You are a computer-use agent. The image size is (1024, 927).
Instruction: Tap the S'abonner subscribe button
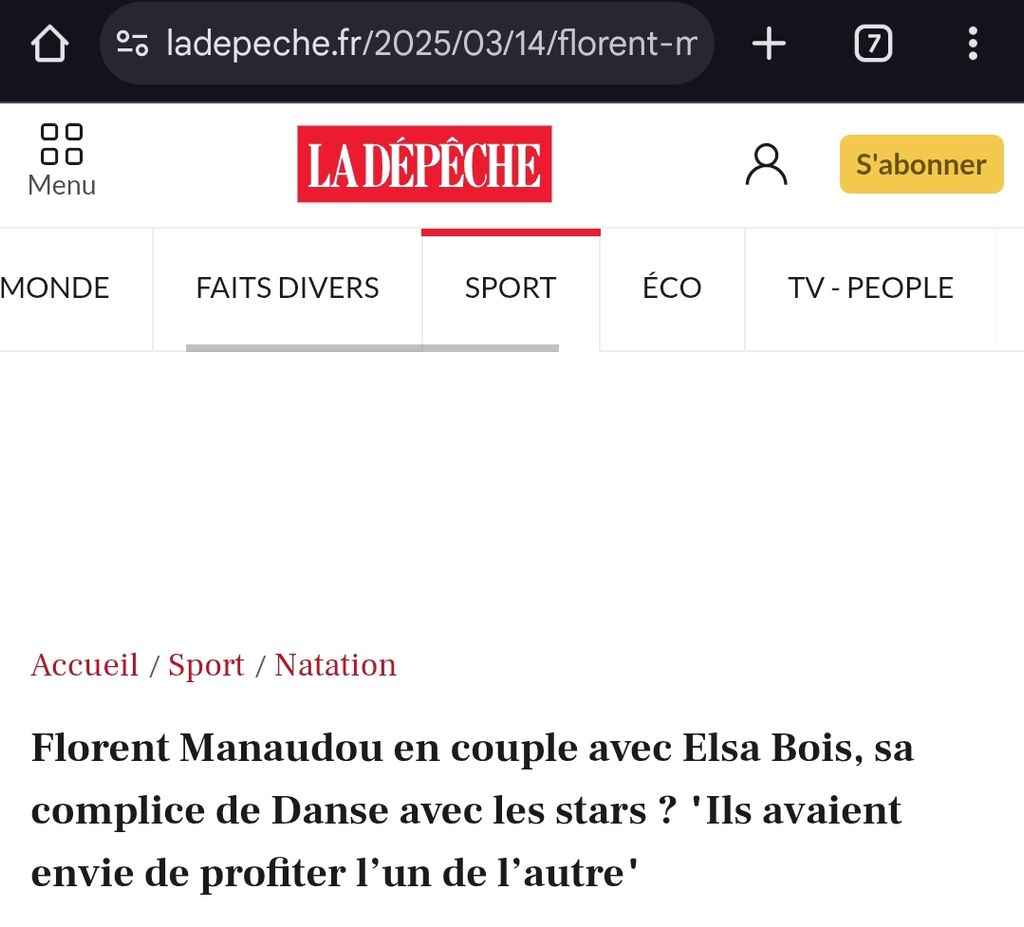tap(921, 164)
